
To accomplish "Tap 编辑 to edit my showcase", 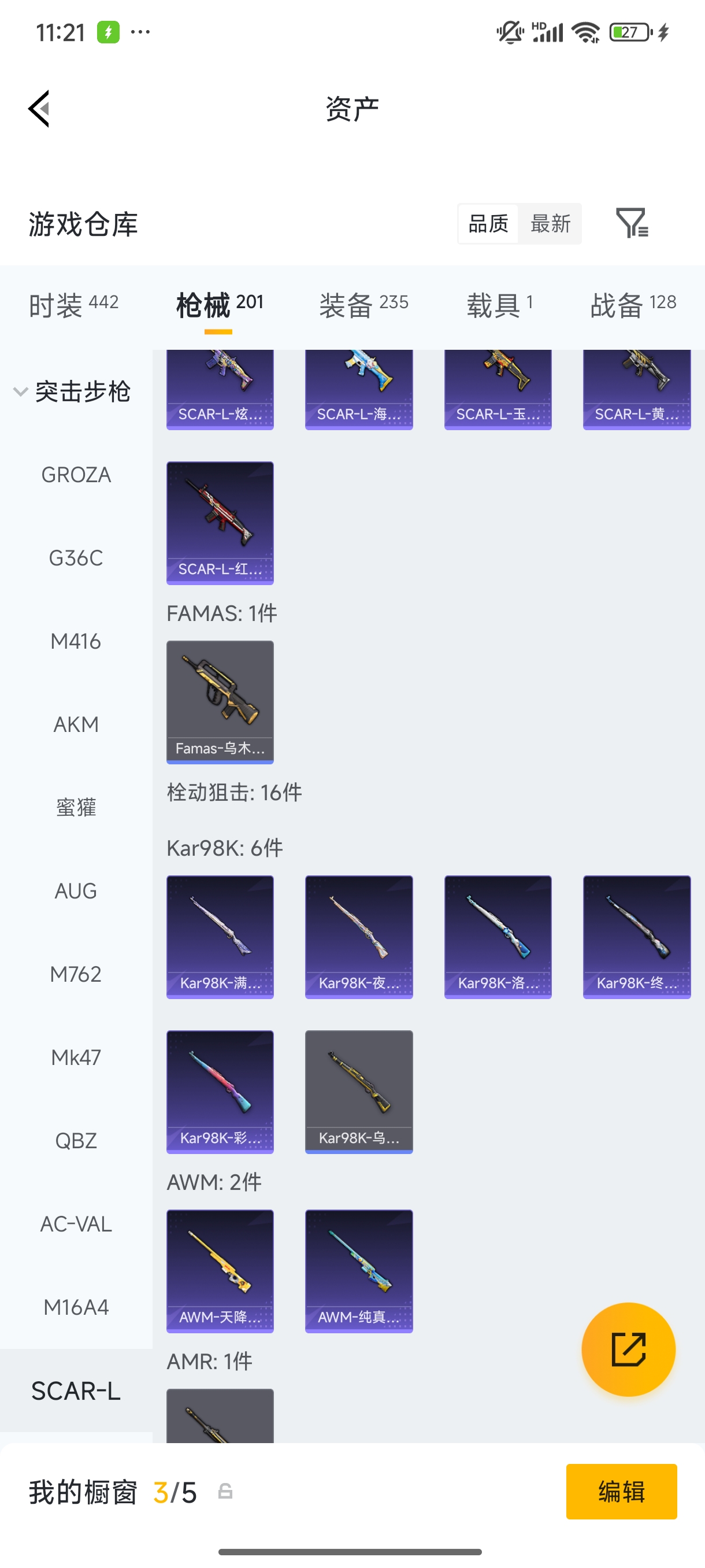I will click(621, 1491).
